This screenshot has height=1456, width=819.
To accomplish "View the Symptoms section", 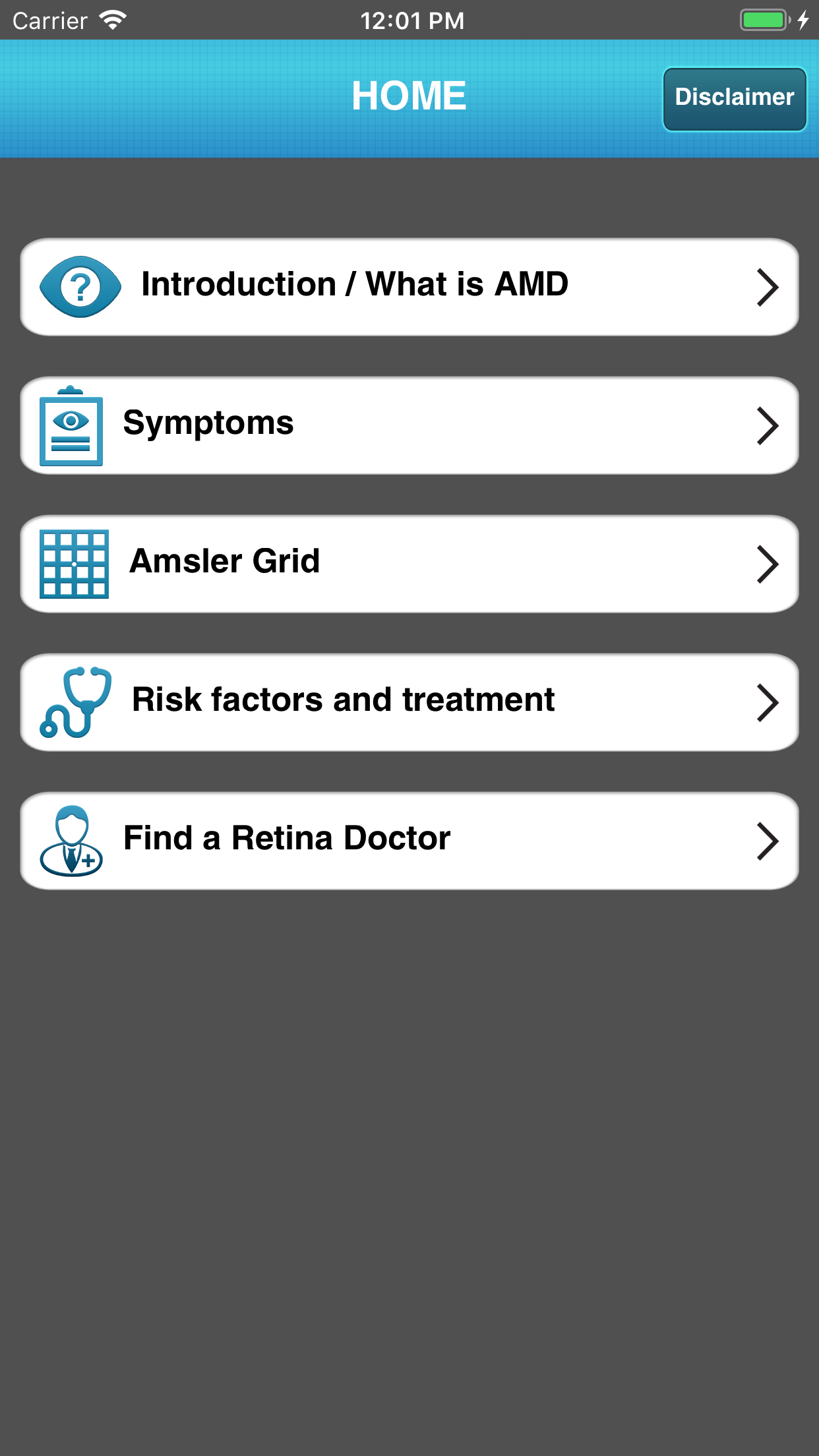I will pyautogui.click(x=409, y=425).
